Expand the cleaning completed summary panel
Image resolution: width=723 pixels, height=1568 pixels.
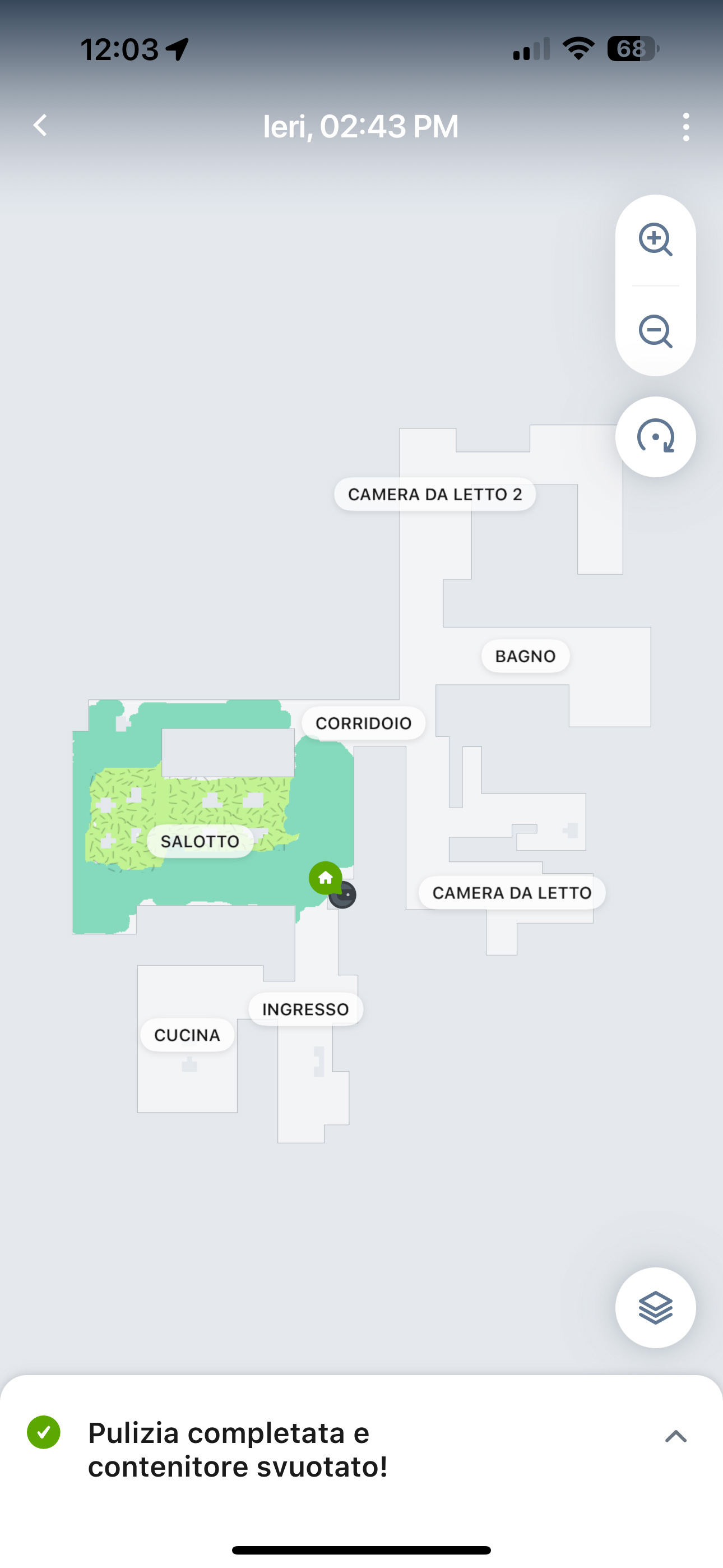675,1437
